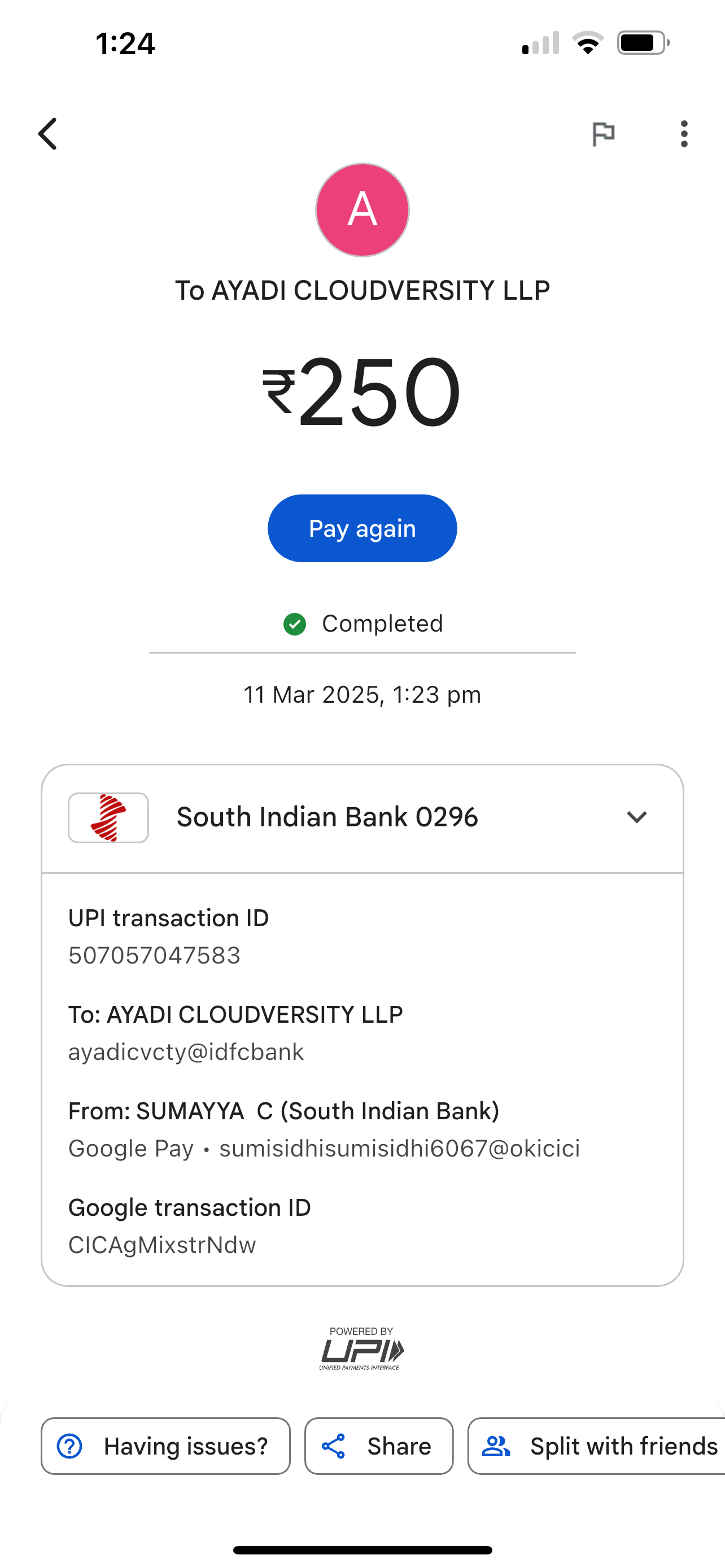Screen dimensions: 725x1568
Task: Go back using the arrow icon
Action: (48, 134)
